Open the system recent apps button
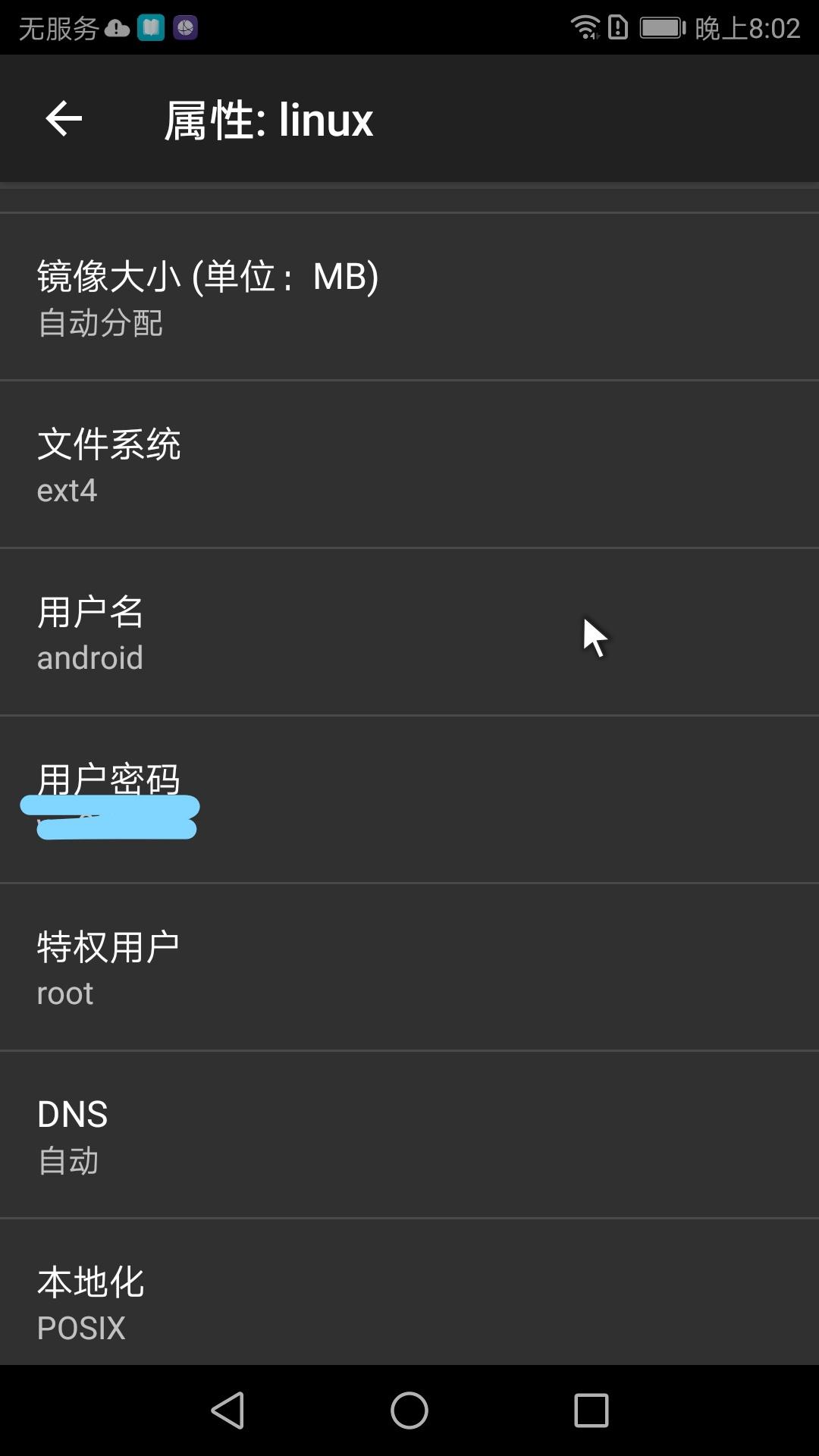Screen dimensions: 819x1456 (591, 1410)
